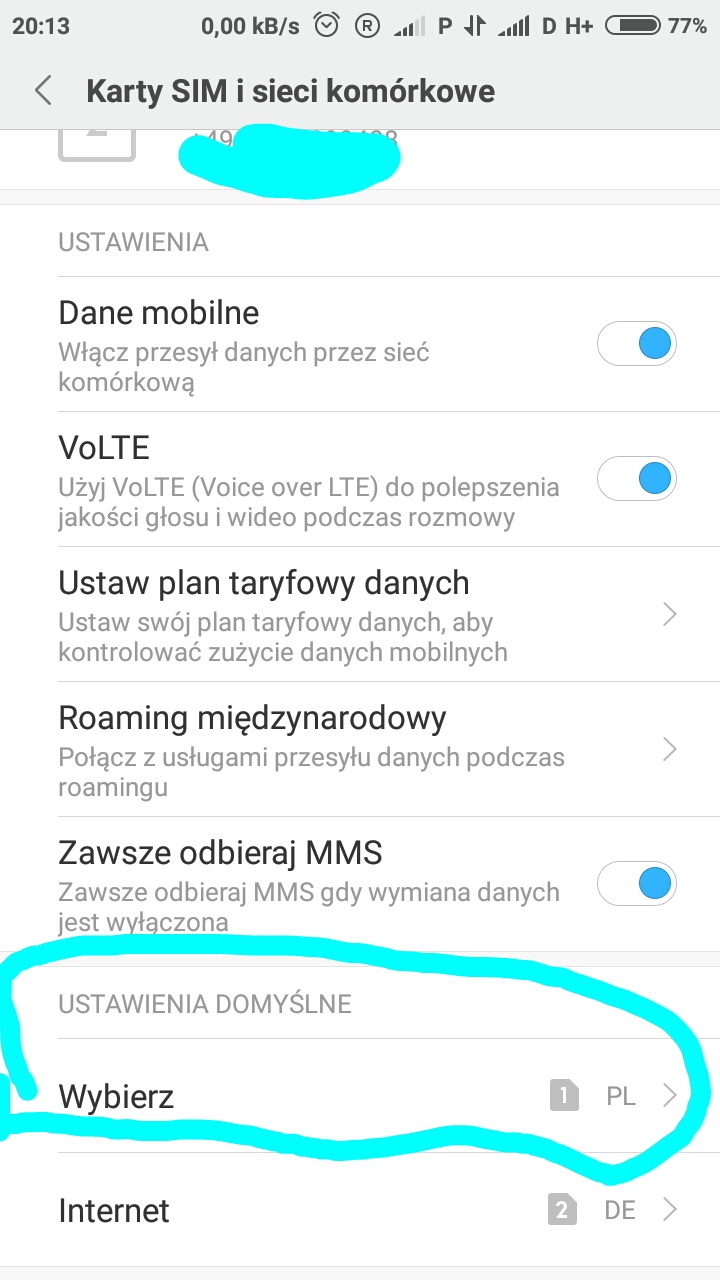Viewport: 720px width, 1280px height.
Task: Open the Internet default SIM setting
Action: (x=360, y=1210)
